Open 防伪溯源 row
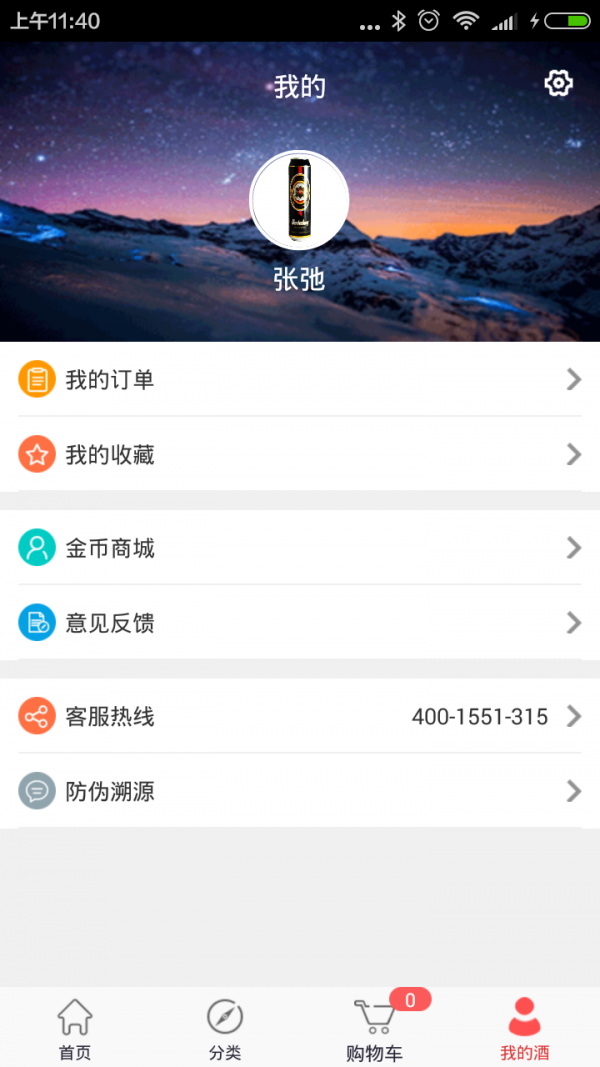 pos(300,792)
